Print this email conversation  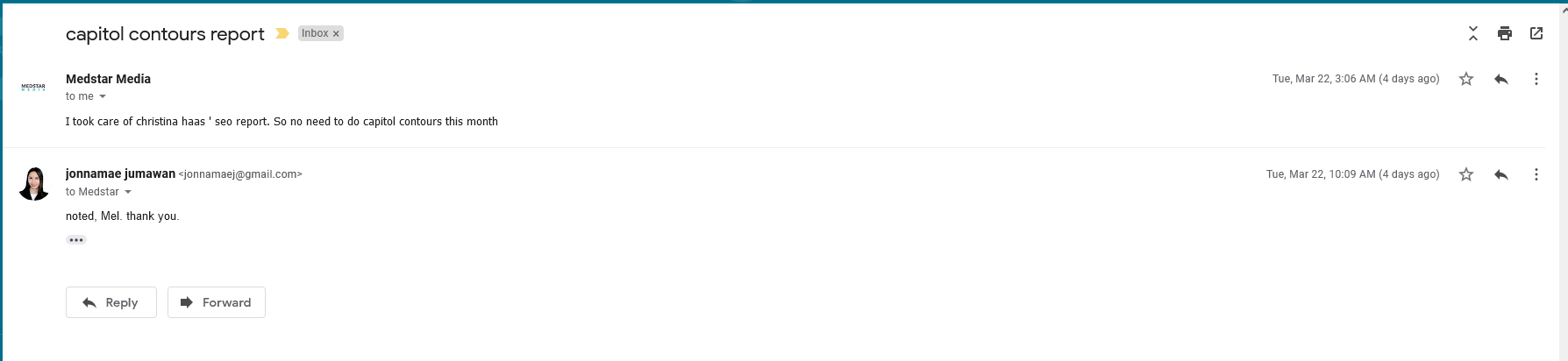pos(1505,33)
